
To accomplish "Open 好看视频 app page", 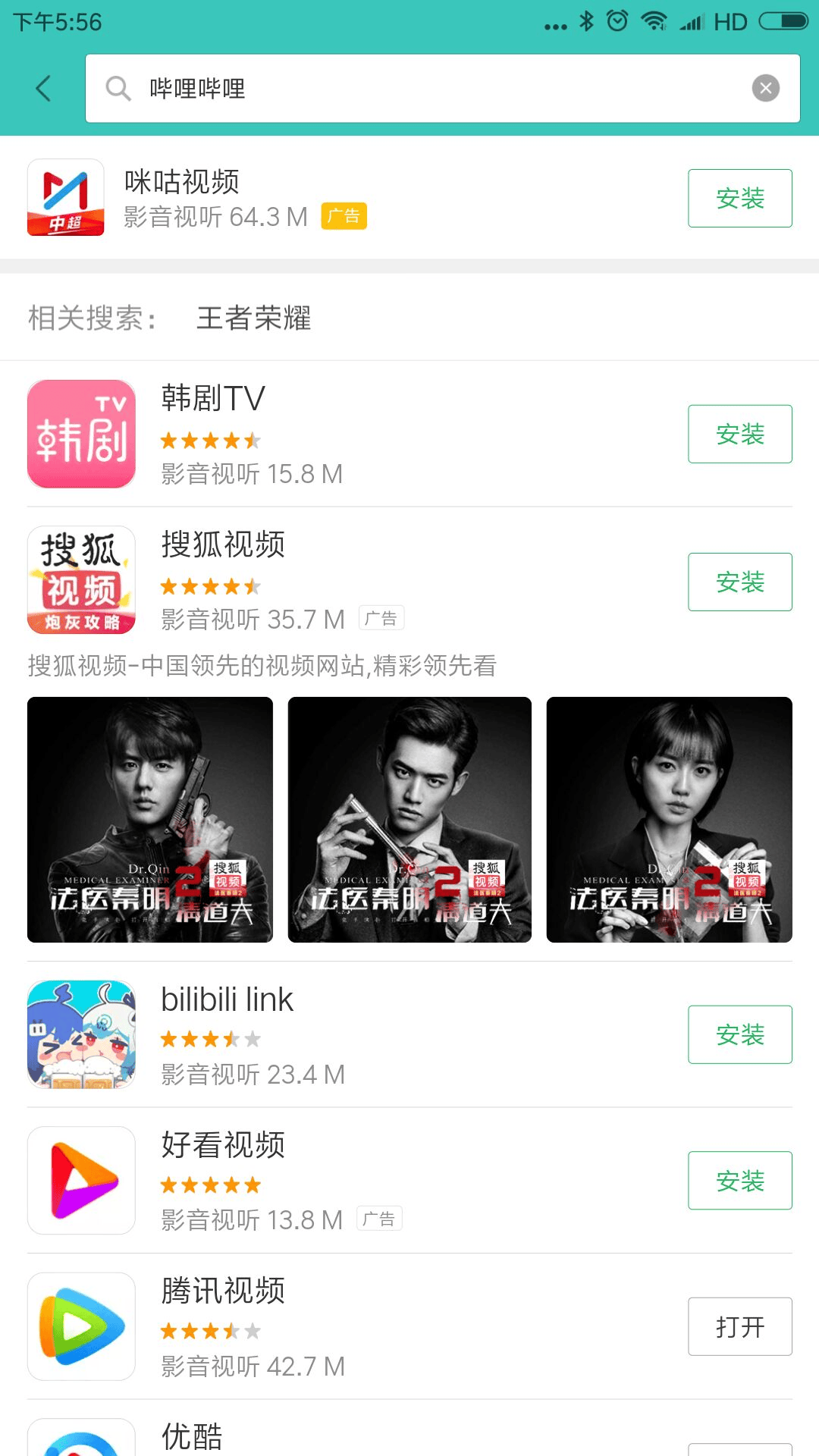I will click(x=379, y=1181).
